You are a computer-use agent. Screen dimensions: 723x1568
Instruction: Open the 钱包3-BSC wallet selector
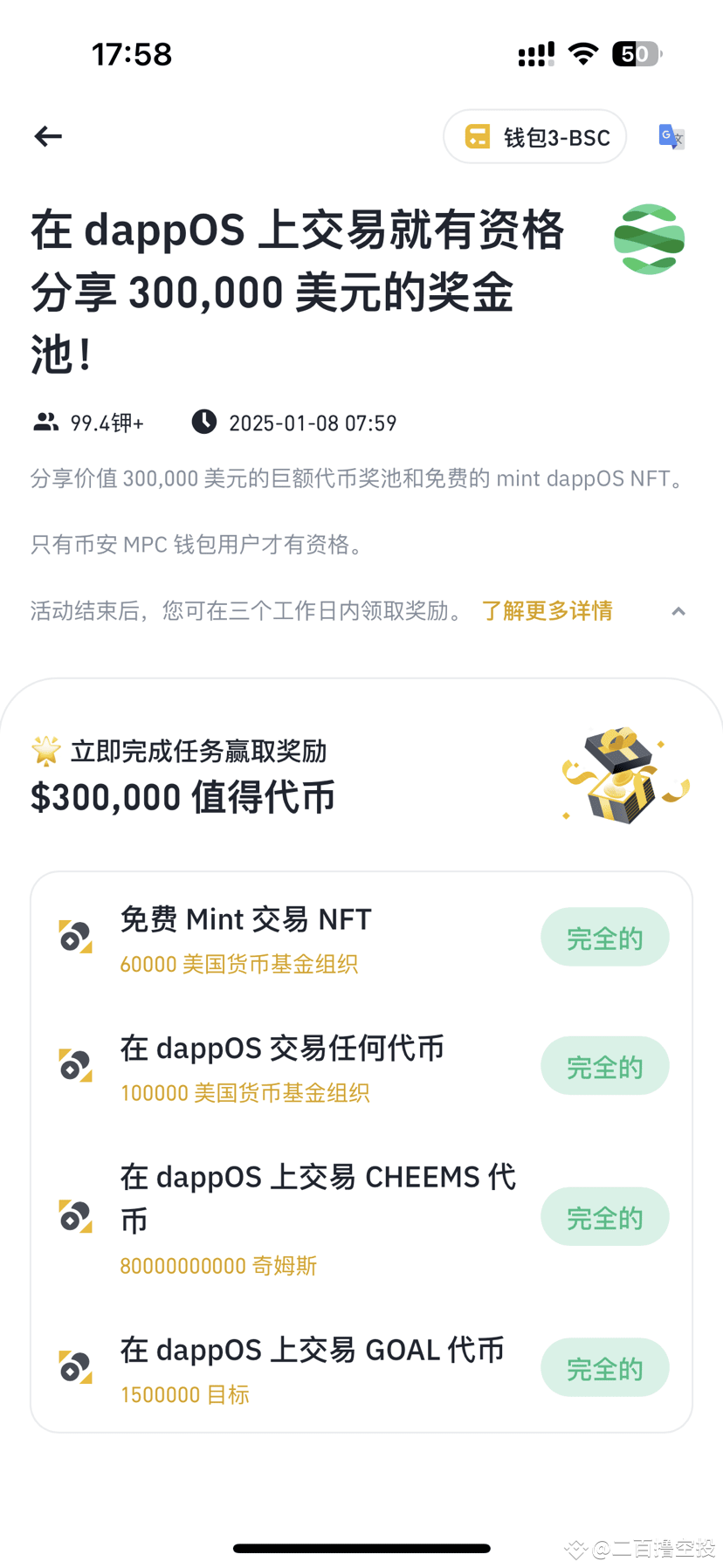tap(534, 136)
